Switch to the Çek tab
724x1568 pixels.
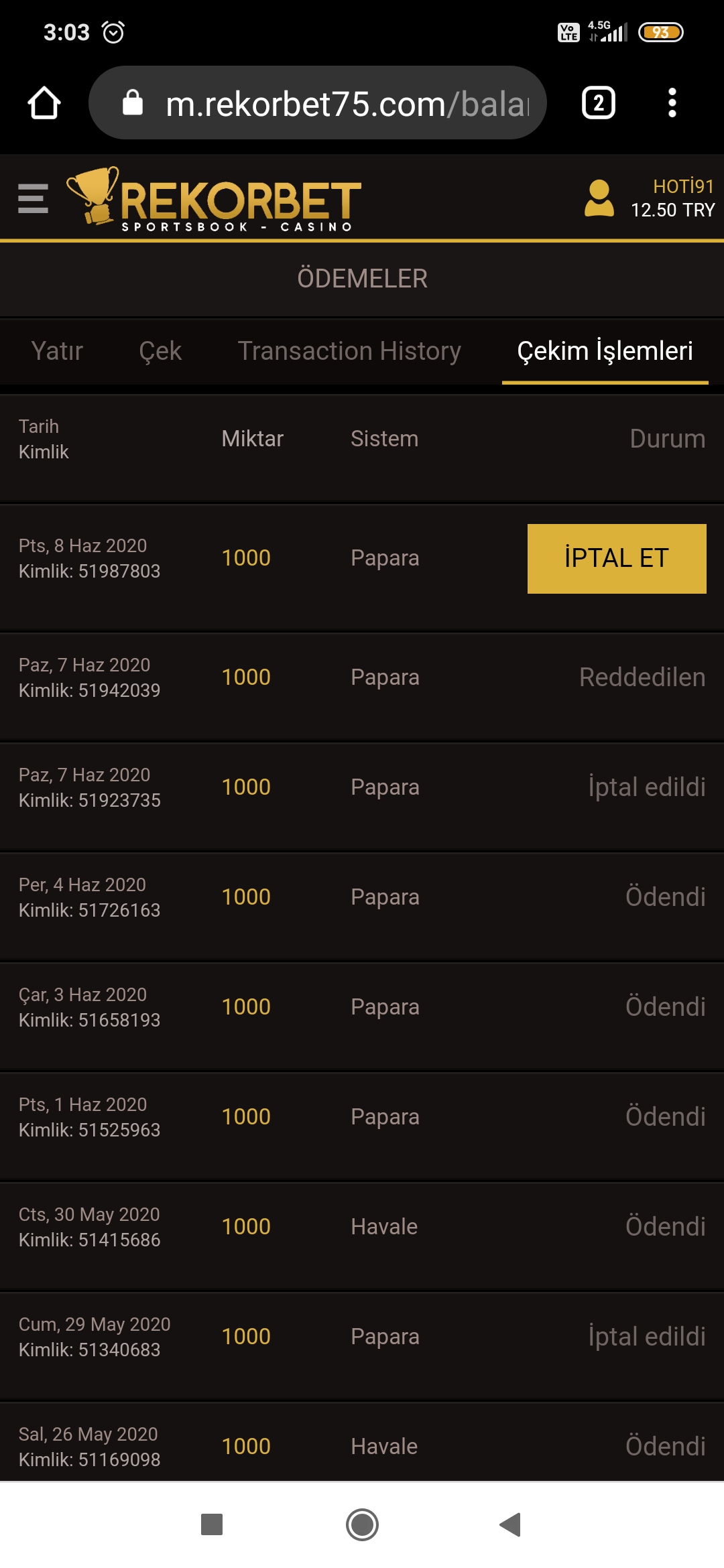tap(160, 350)
